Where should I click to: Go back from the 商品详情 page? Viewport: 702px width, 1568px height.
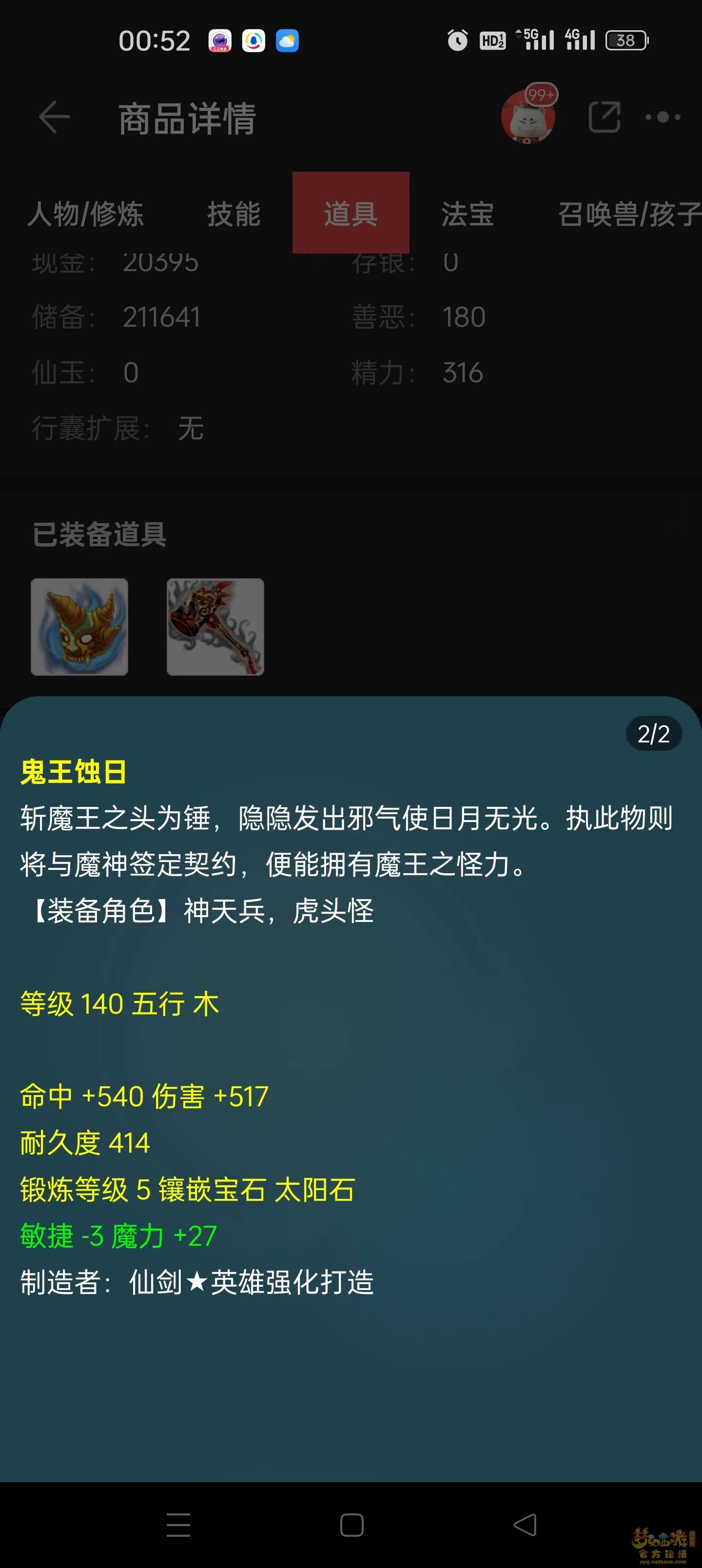pyautogui.click(x=55, y=118)
